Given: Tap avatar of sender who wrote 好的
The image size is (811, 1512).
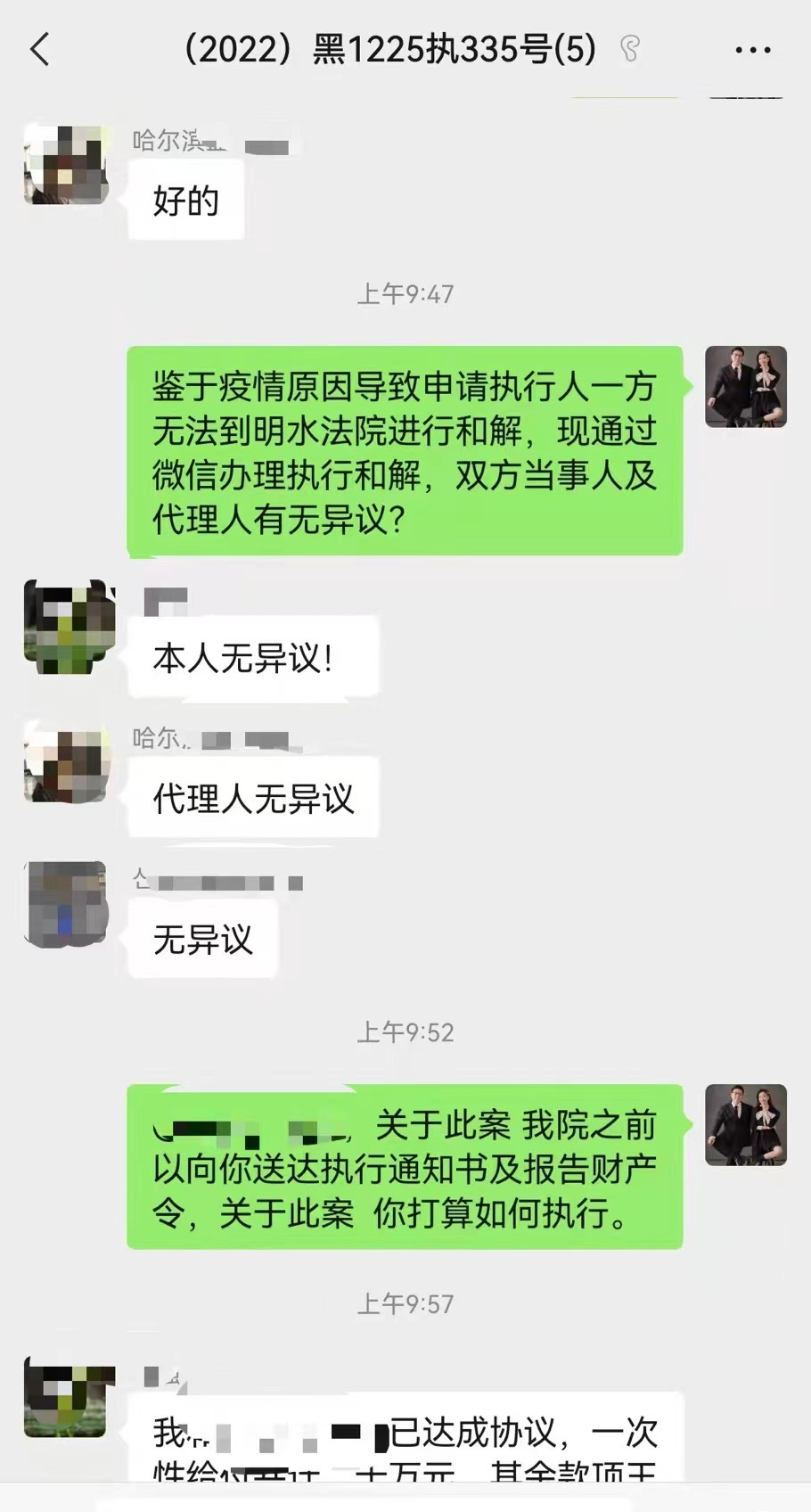Looking at the screenshot, I should click(x=66, y=165).
